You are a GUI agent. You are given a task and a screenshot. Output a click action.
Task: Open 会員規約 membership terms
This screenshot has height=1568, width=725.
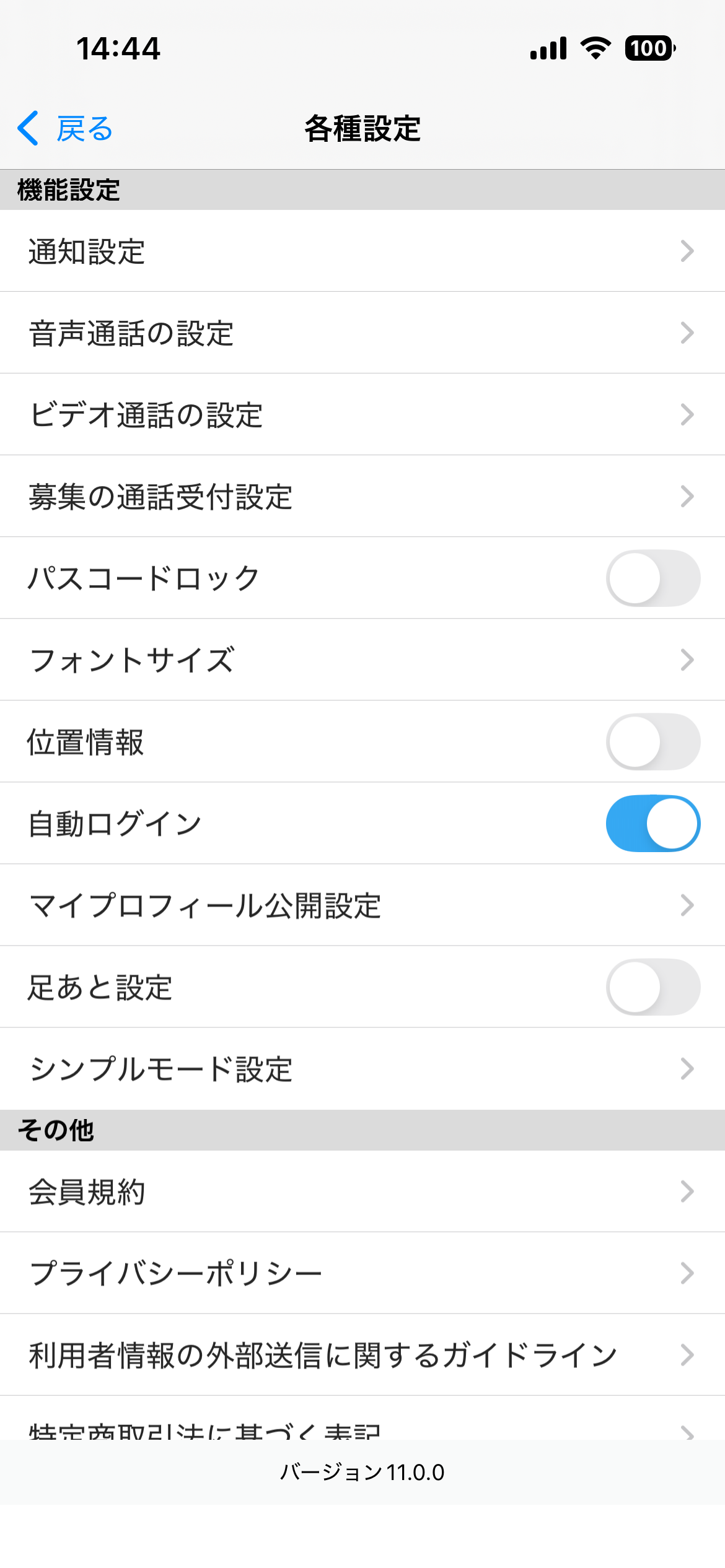tap(362, 1191)
